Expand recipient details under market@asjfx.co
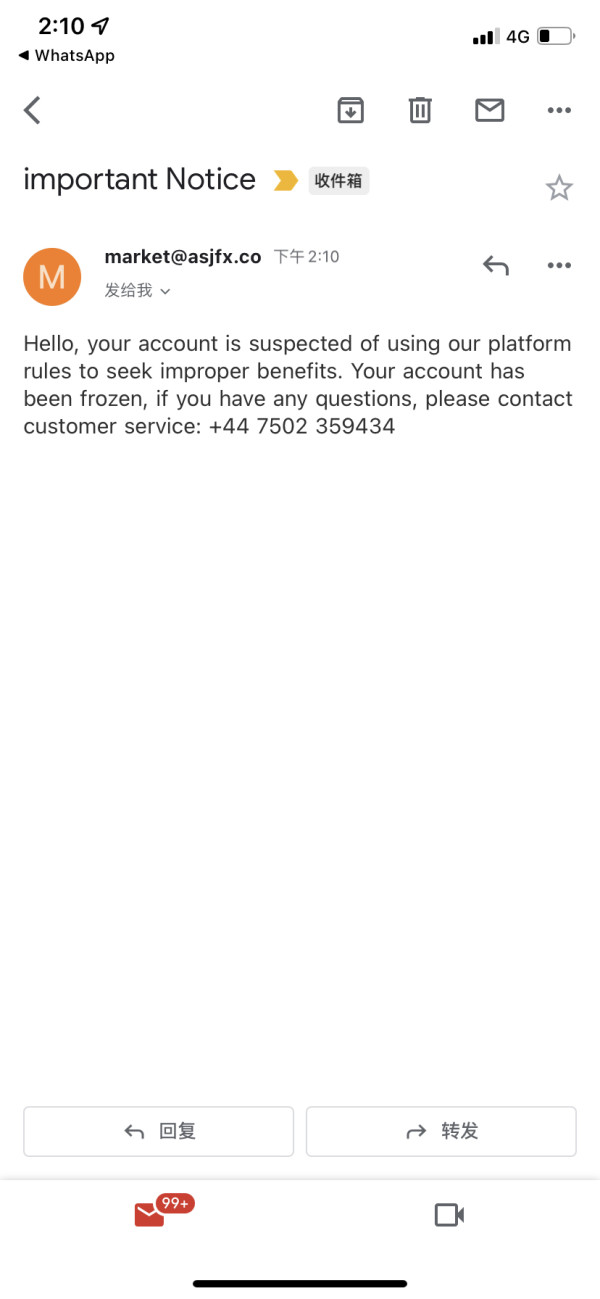Viewport: 600px width, 1299px height. click(x=138, y=291)
